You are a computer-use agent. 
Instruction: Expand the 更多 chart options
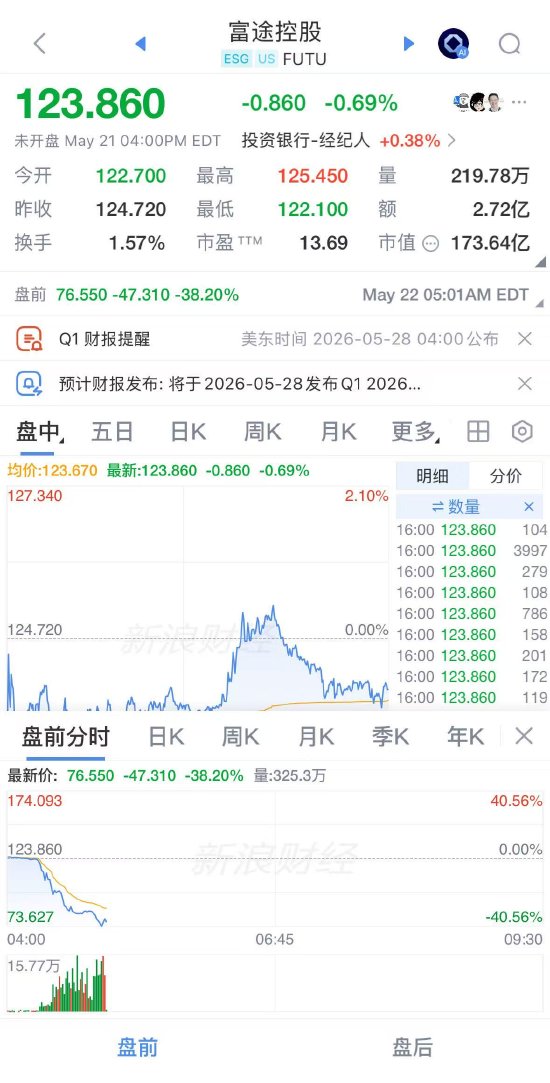(x=414, y=432)
